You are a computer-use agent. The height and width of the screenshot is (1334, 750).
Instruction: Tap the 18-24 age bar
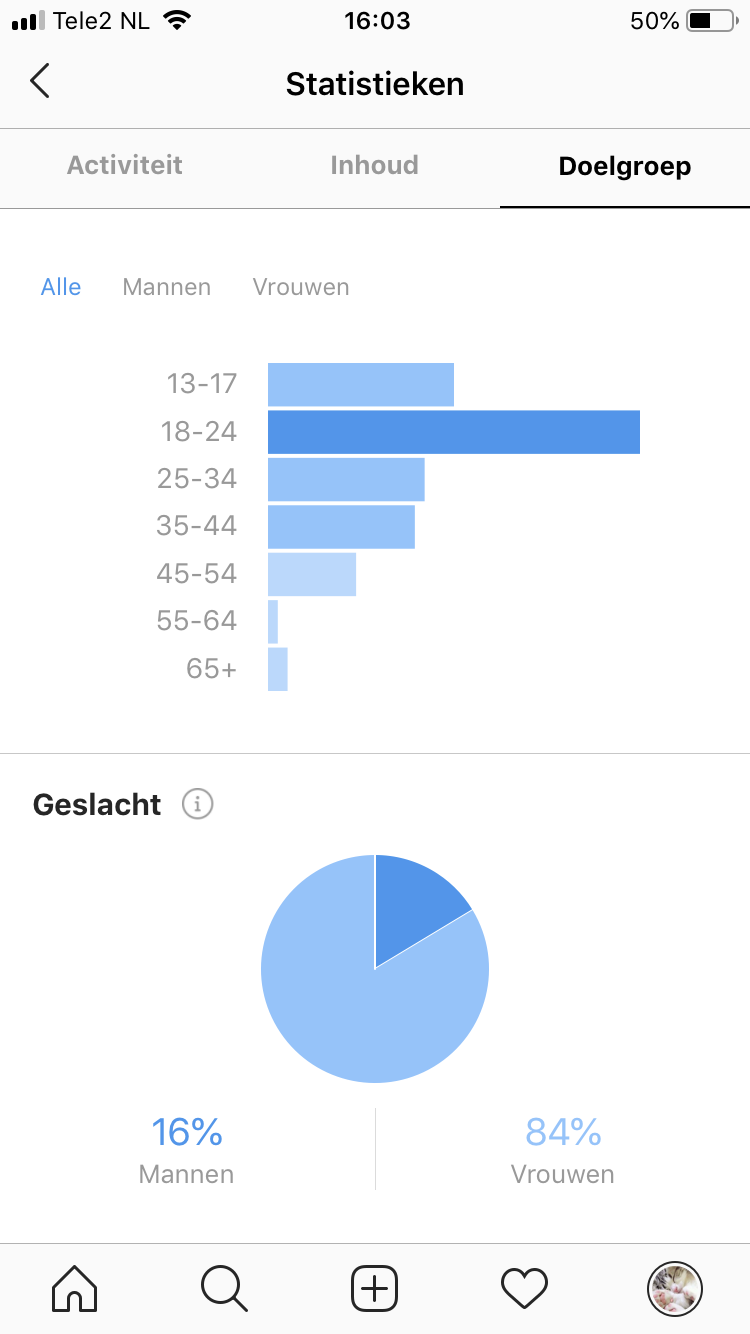pyautogui.click(x=454, y=432)
